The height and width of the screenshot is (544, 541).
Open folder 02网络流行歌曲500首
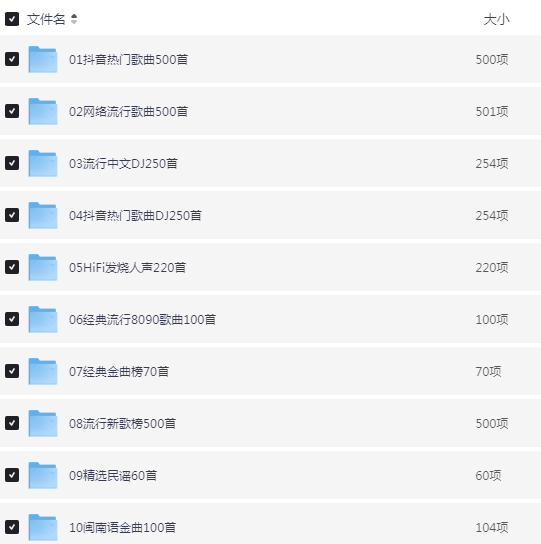[128, 111]
